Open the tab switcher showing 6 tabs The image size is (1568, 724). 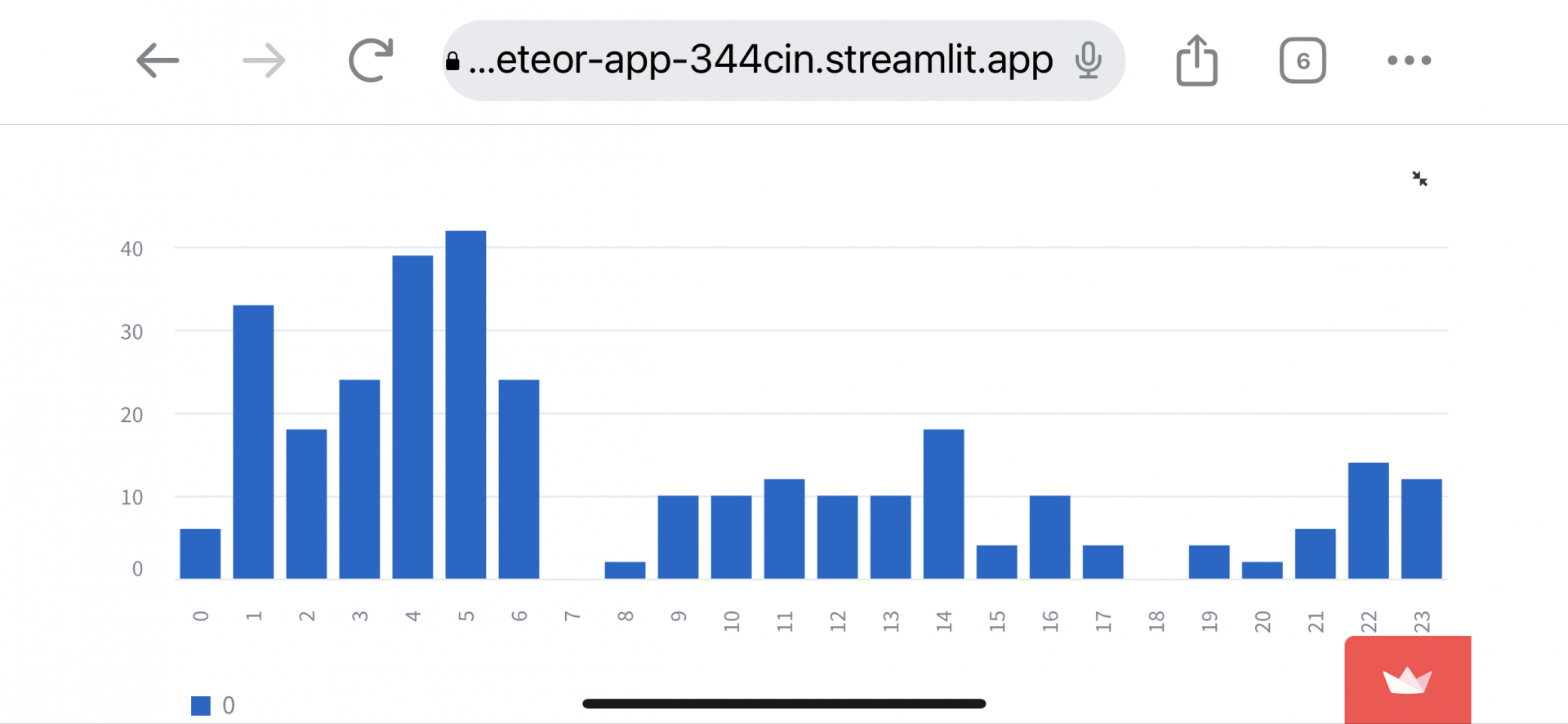point(1303,60)
